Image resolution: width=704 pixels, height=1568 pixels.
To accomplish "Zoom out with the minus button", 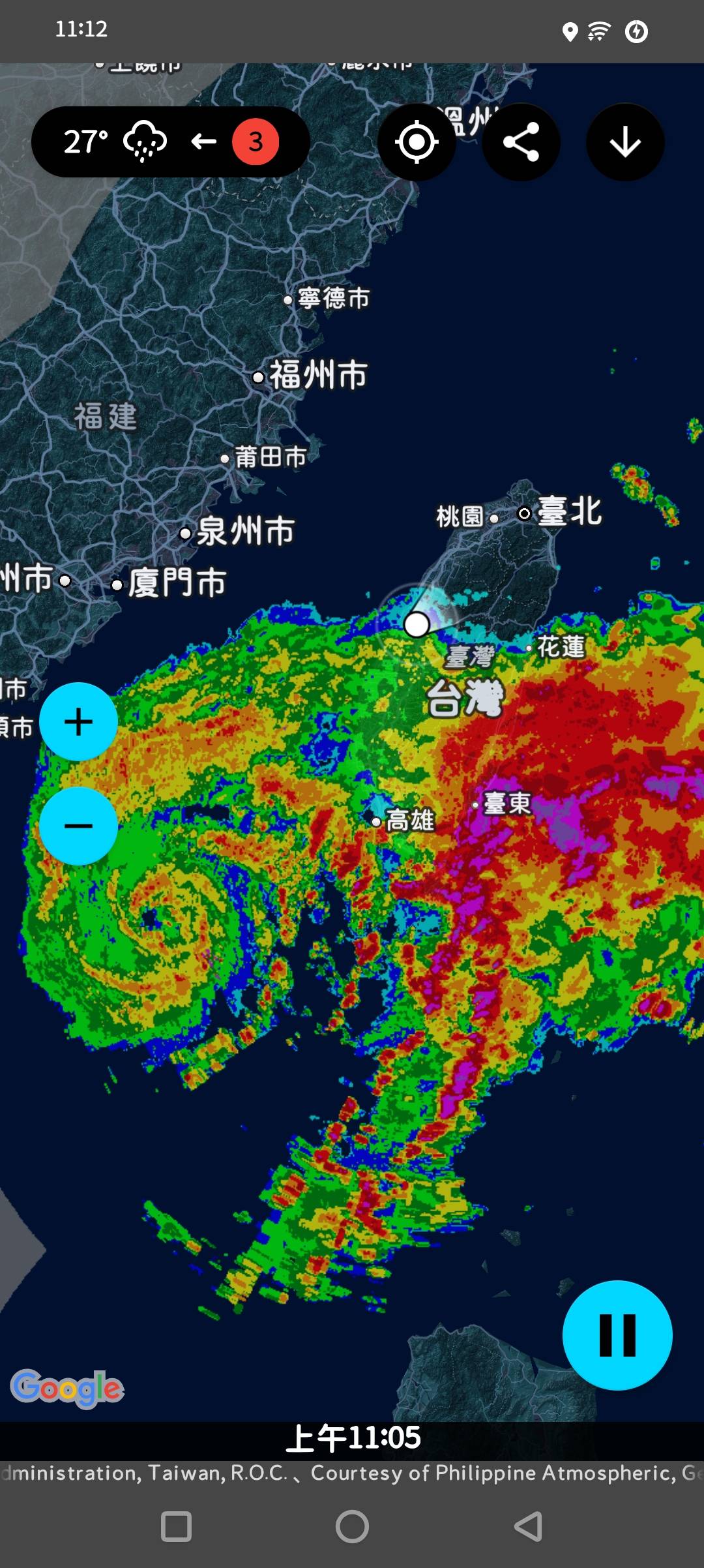I will [78, 826].
